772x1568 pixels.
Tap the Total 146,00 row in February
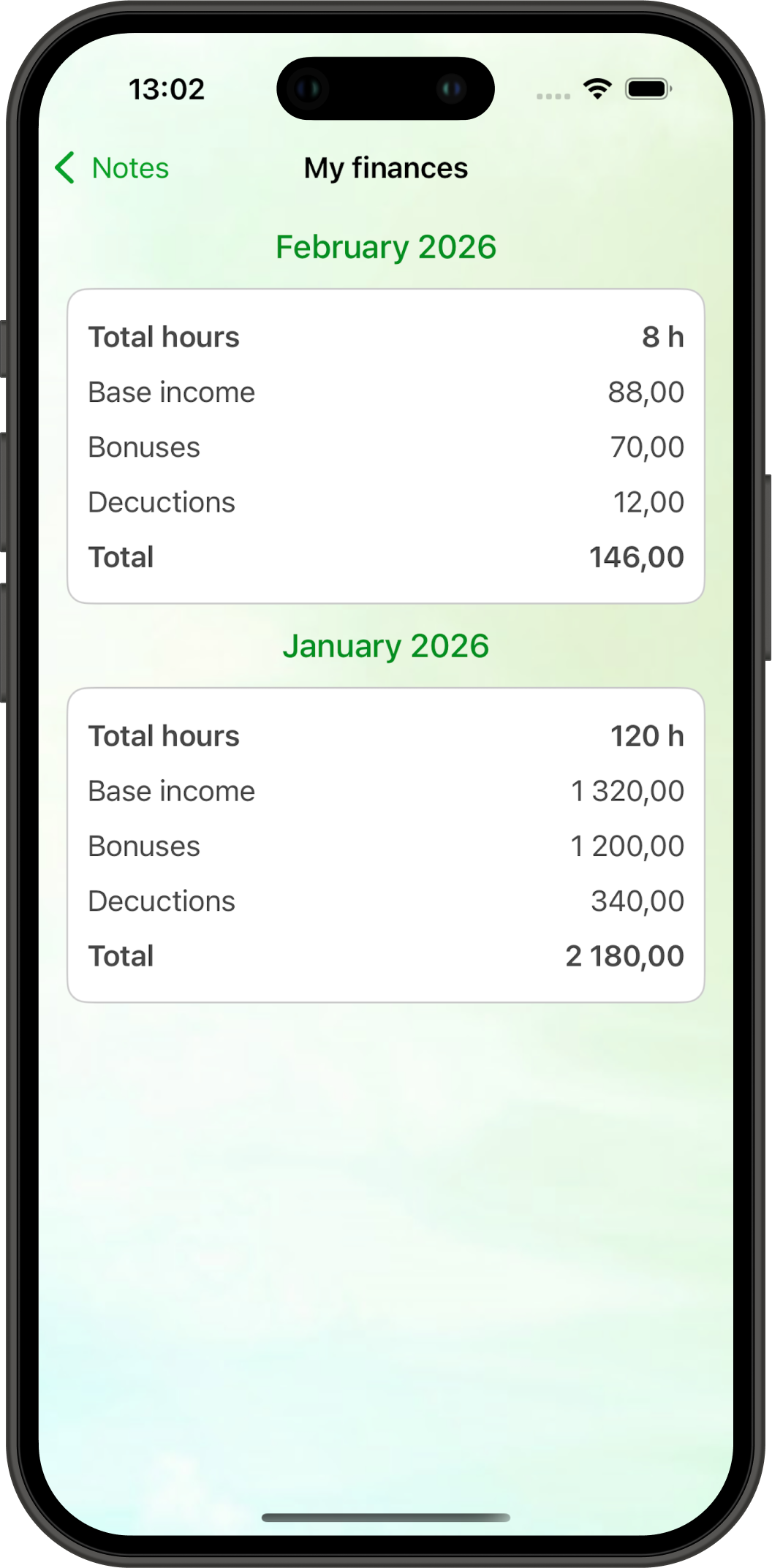point(385,556)
